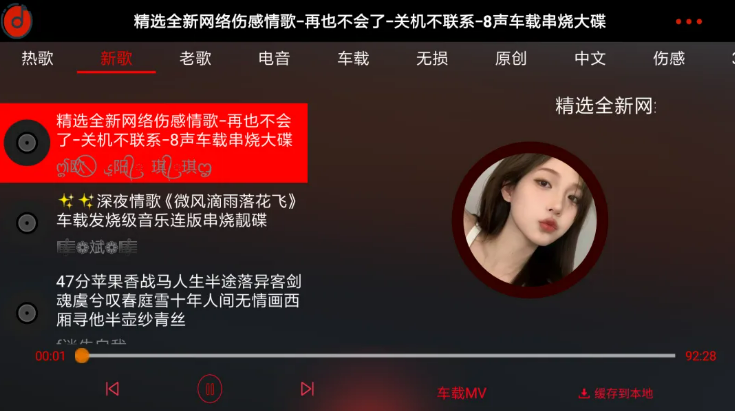This screenshot has width=735, height=411.
Task: Tap the app logo icon
Action: [x=17, y=20]
